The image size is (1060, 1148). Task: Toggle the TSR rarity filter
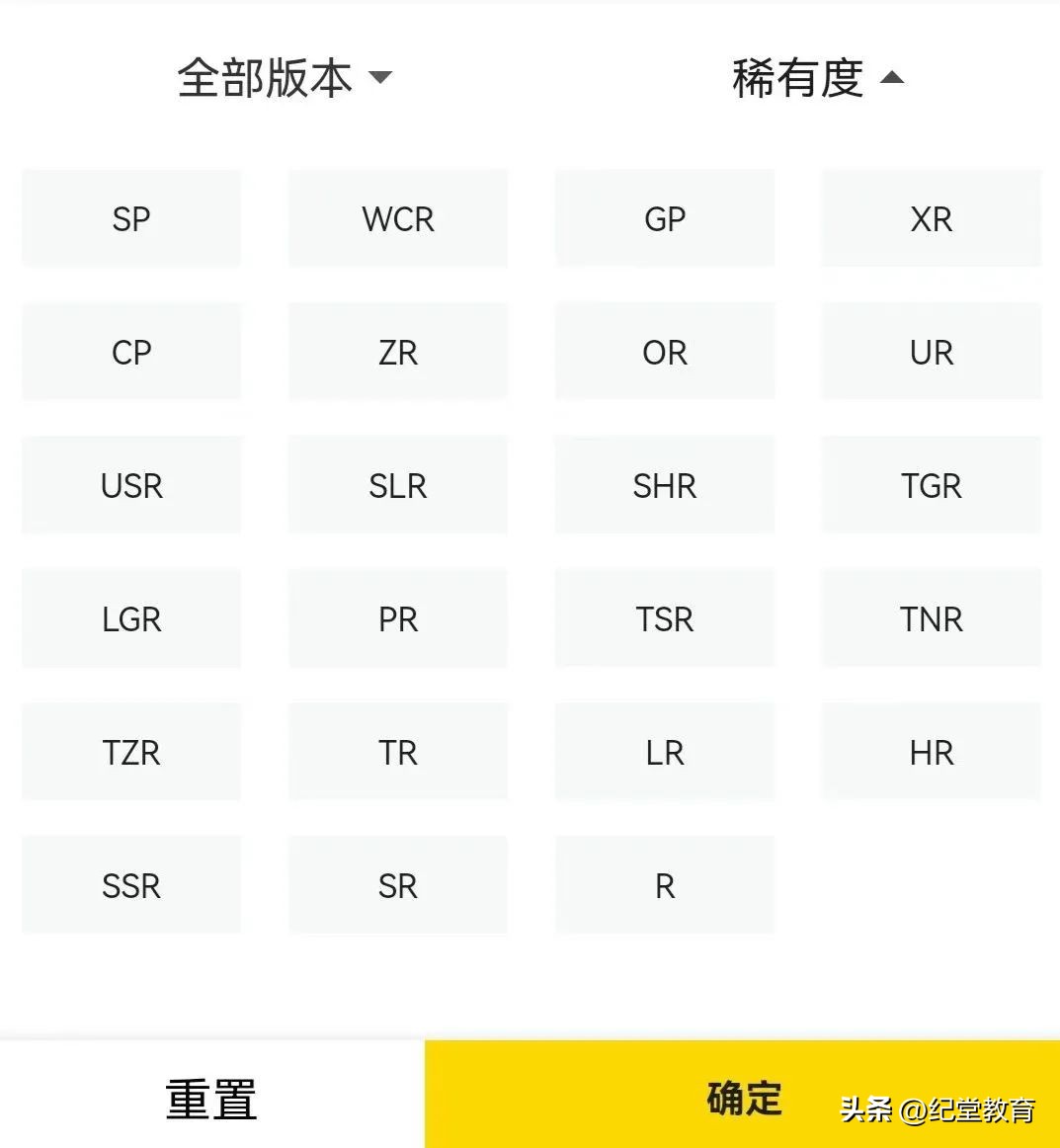pyautogui.click(x=664, y=618)
